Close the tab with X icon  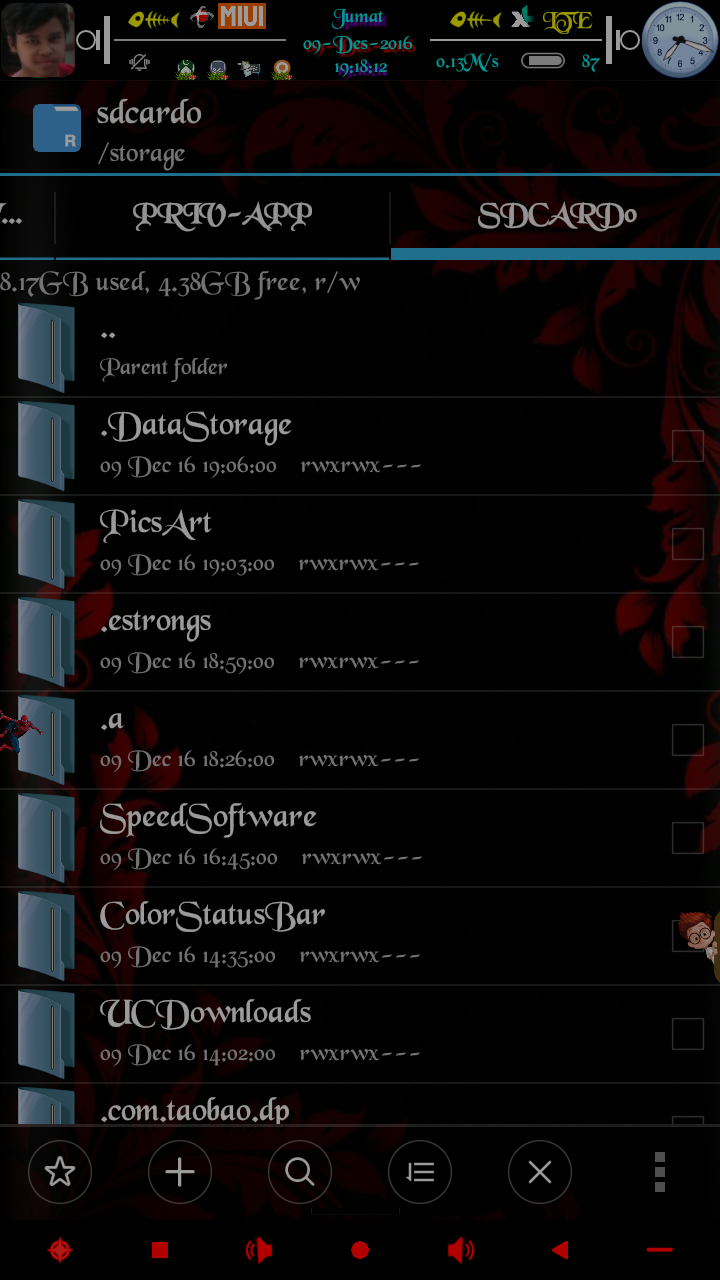pos(540,1171)
